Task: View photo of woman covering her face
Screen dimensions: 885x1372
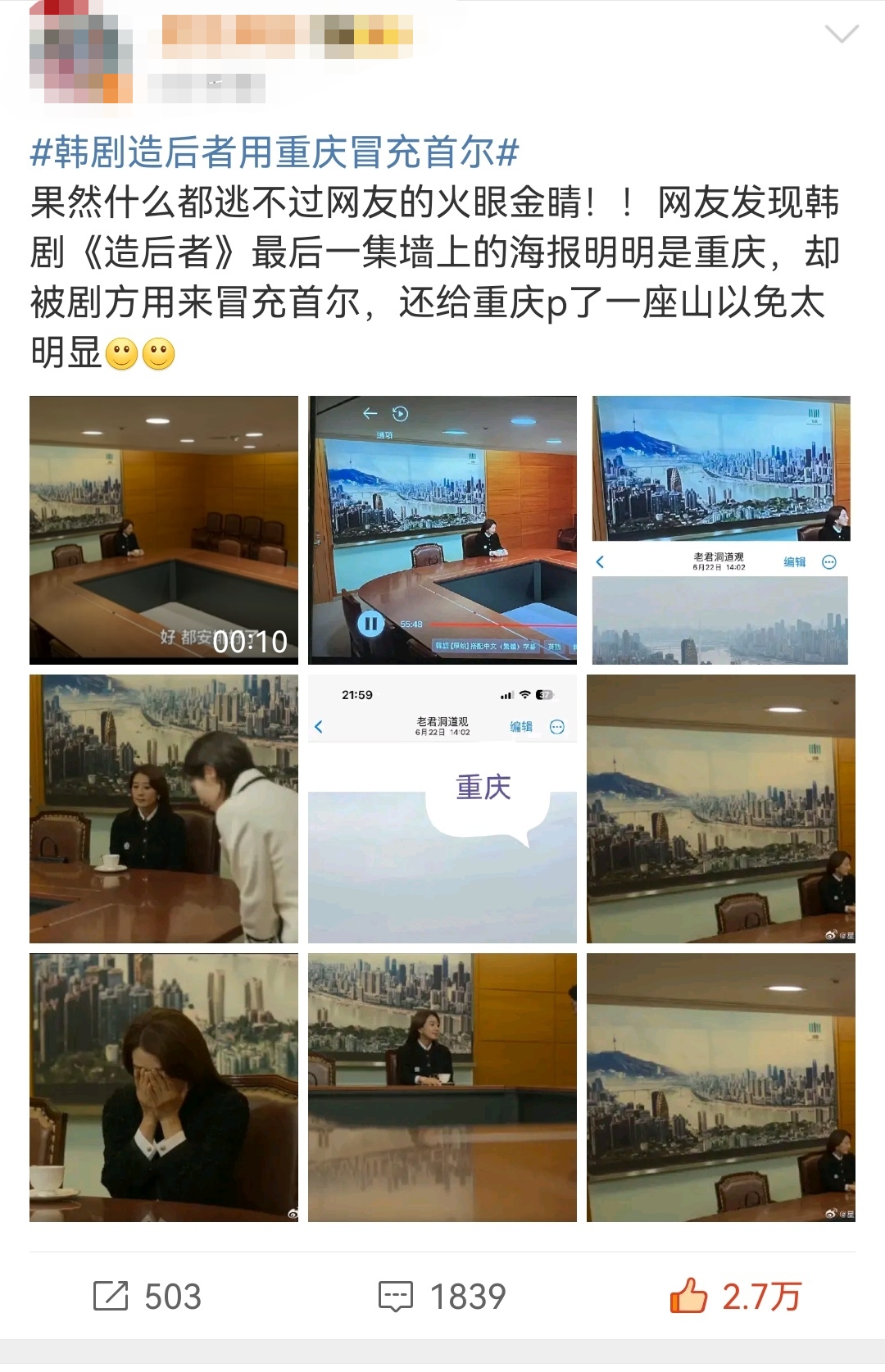Action: pyautogui.click(x=164, y=1087)
